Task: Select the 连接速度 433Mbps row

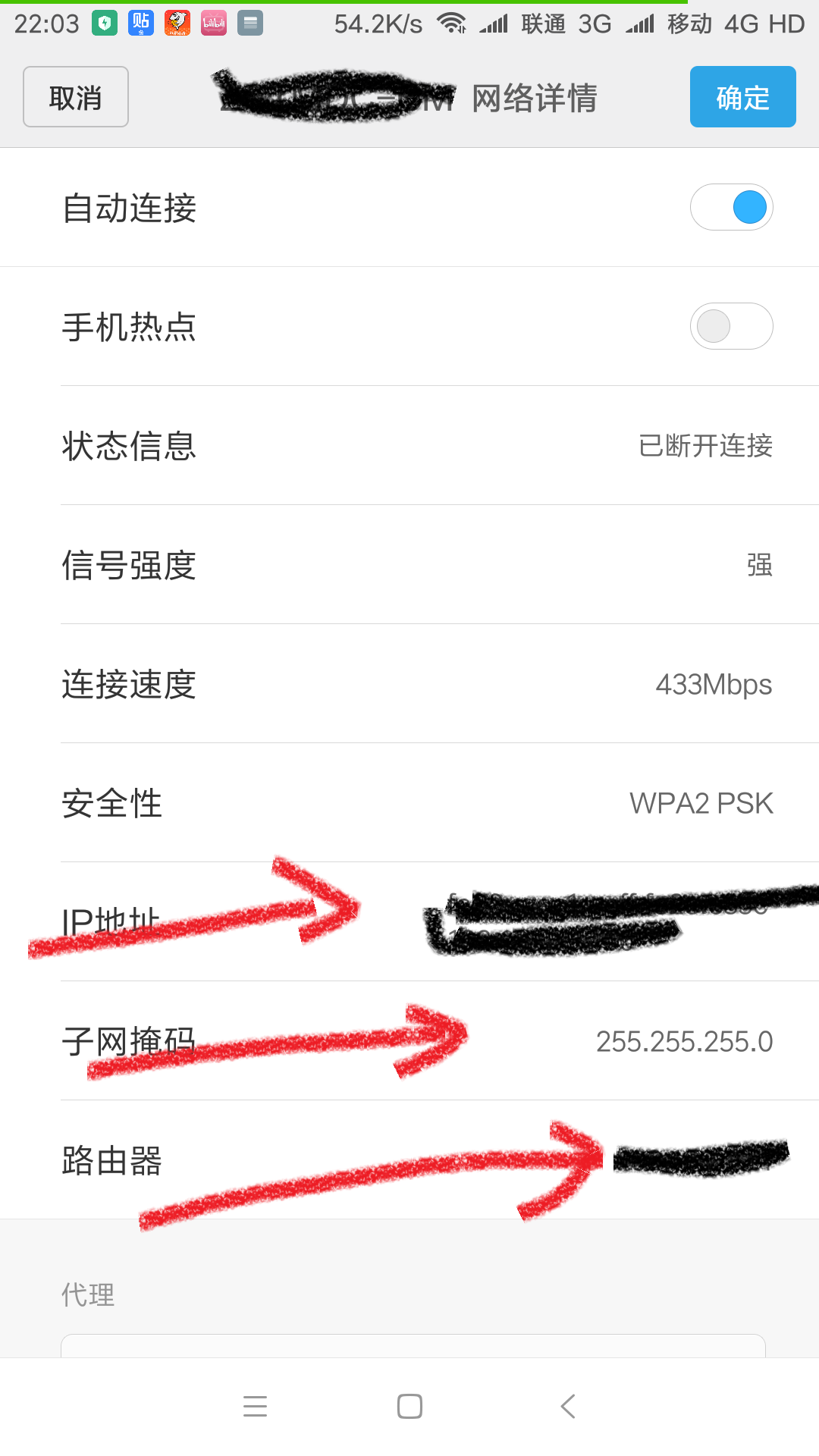Action: (409, 685)
